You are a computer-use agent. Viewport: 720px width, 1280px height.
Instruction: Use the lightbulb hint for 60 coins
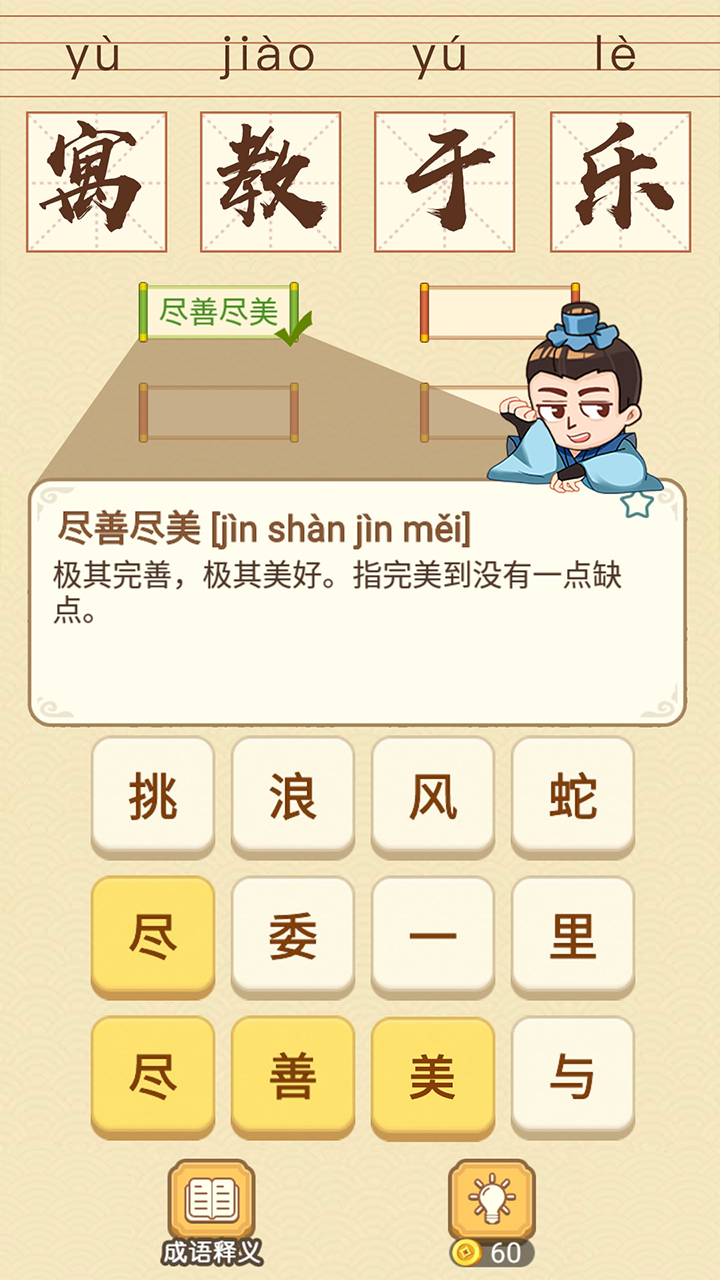[x=491, y=1205]
